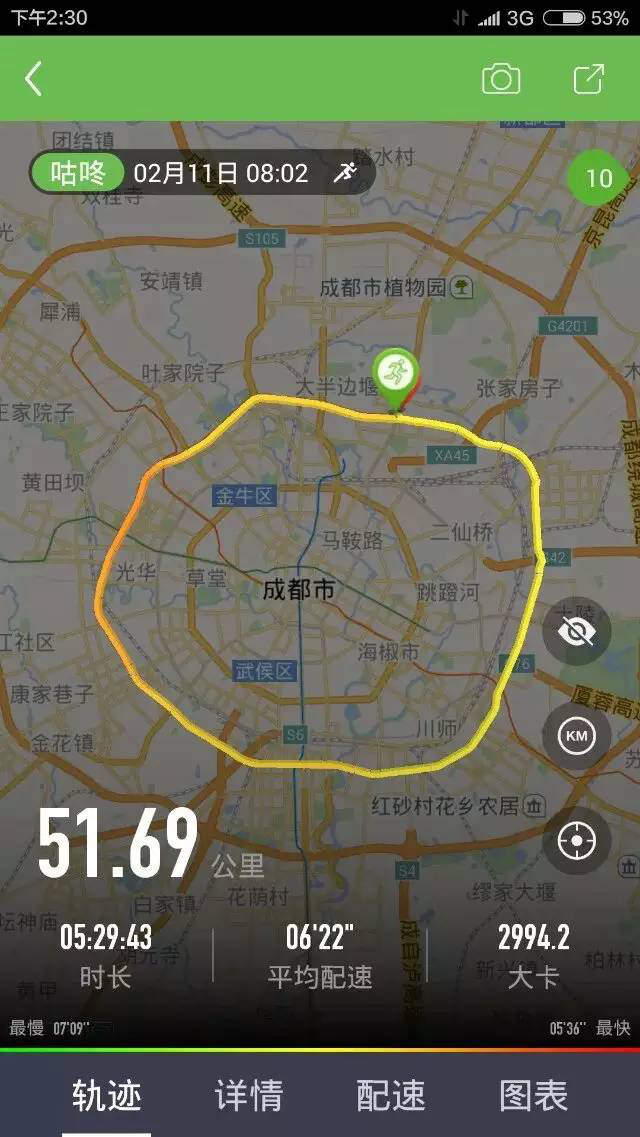The height and width of the screenshot is (1137, 640).
Task: Share this run via the export icon
Action: pyautogui.click(x=588, y=79)
